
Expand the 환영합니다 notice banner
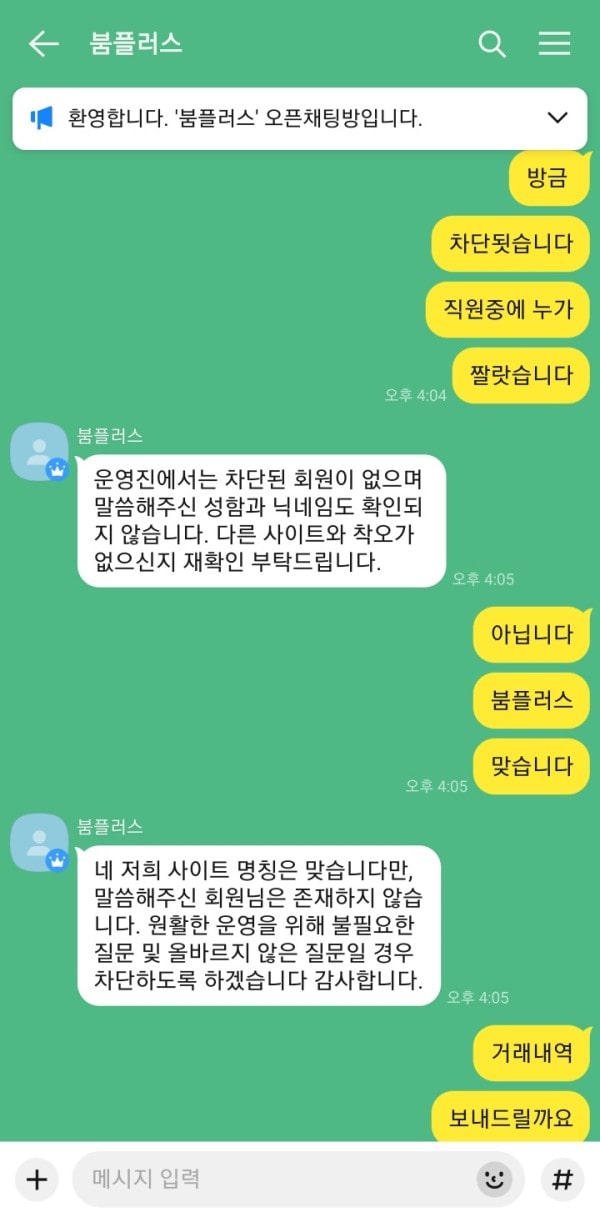pos(557,118)
